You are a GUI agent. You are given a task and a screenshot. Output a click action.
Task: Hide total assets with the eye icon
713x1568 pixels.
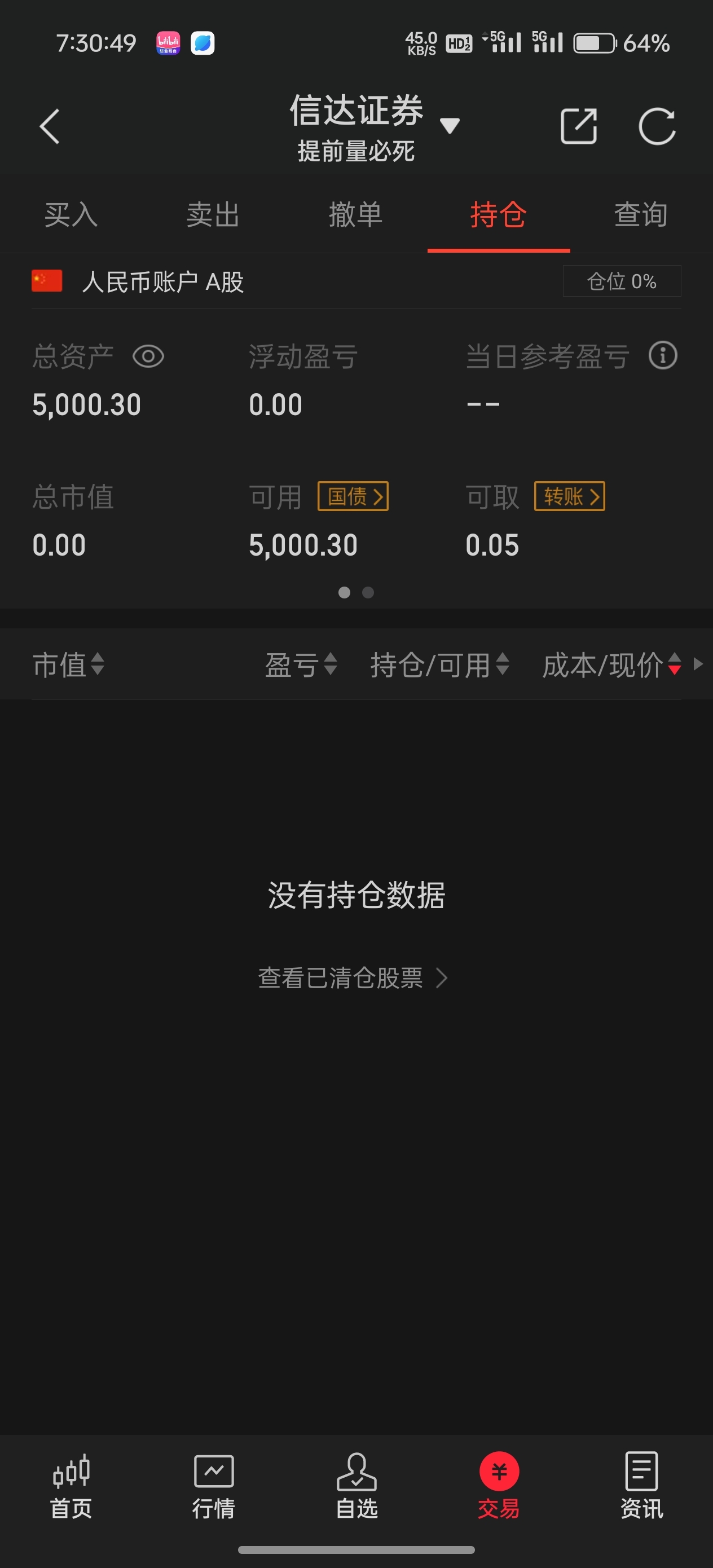click(148, 356)
